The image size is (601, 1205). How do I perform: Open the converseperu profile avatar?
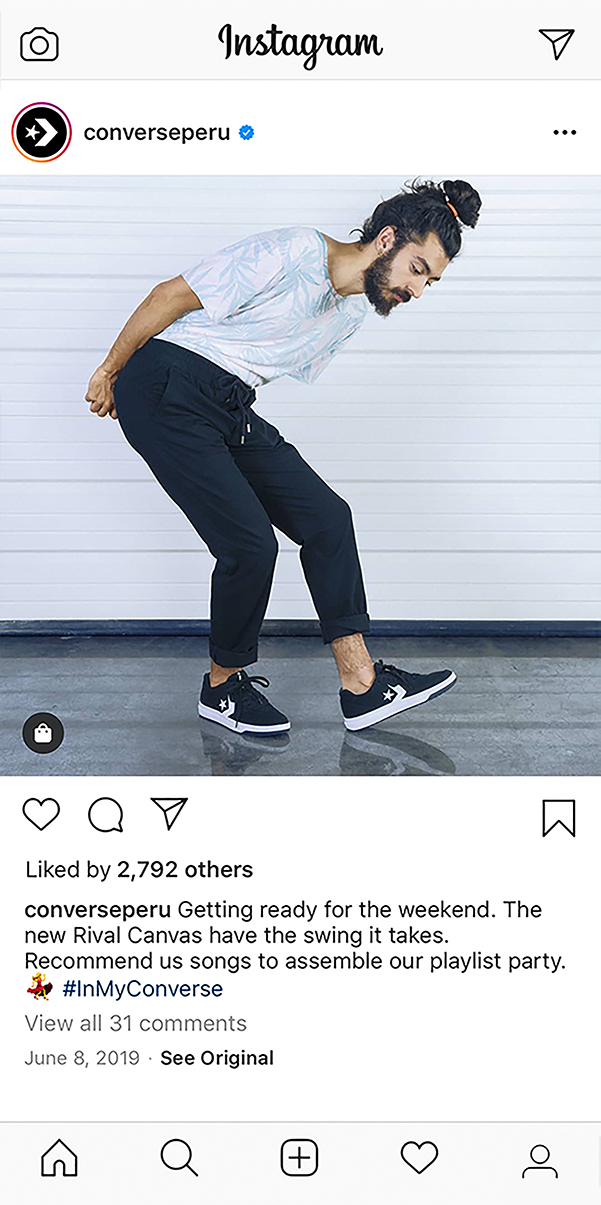click(x=41, y=132)
